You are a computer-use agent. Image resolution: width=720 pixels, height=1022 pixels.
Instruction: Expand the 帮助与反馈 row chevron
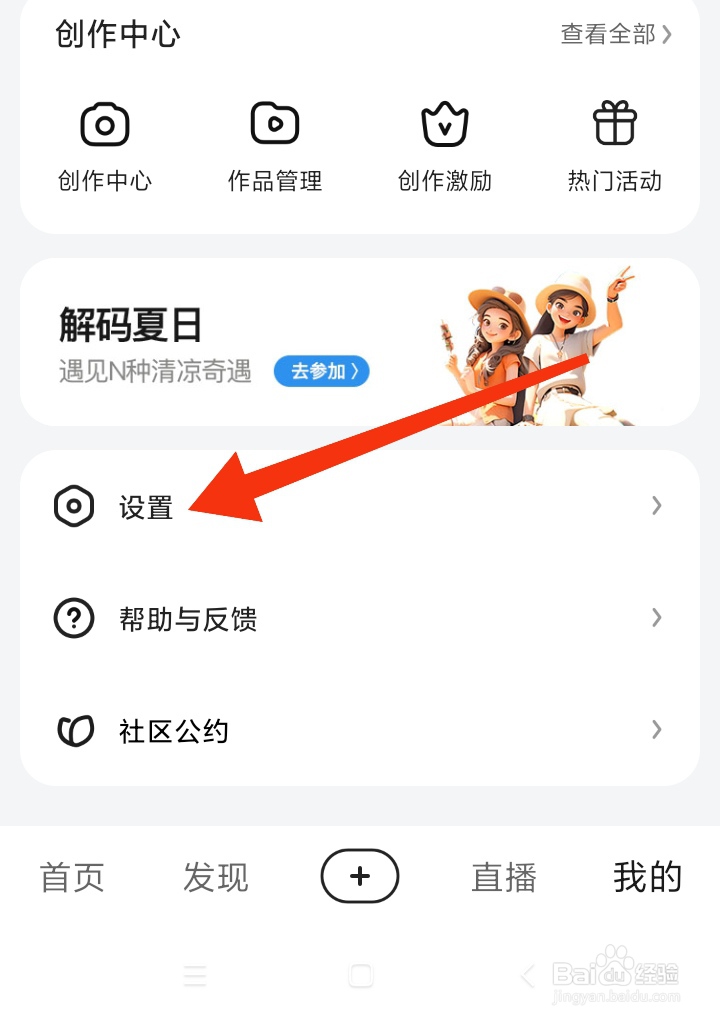[657, 618]
